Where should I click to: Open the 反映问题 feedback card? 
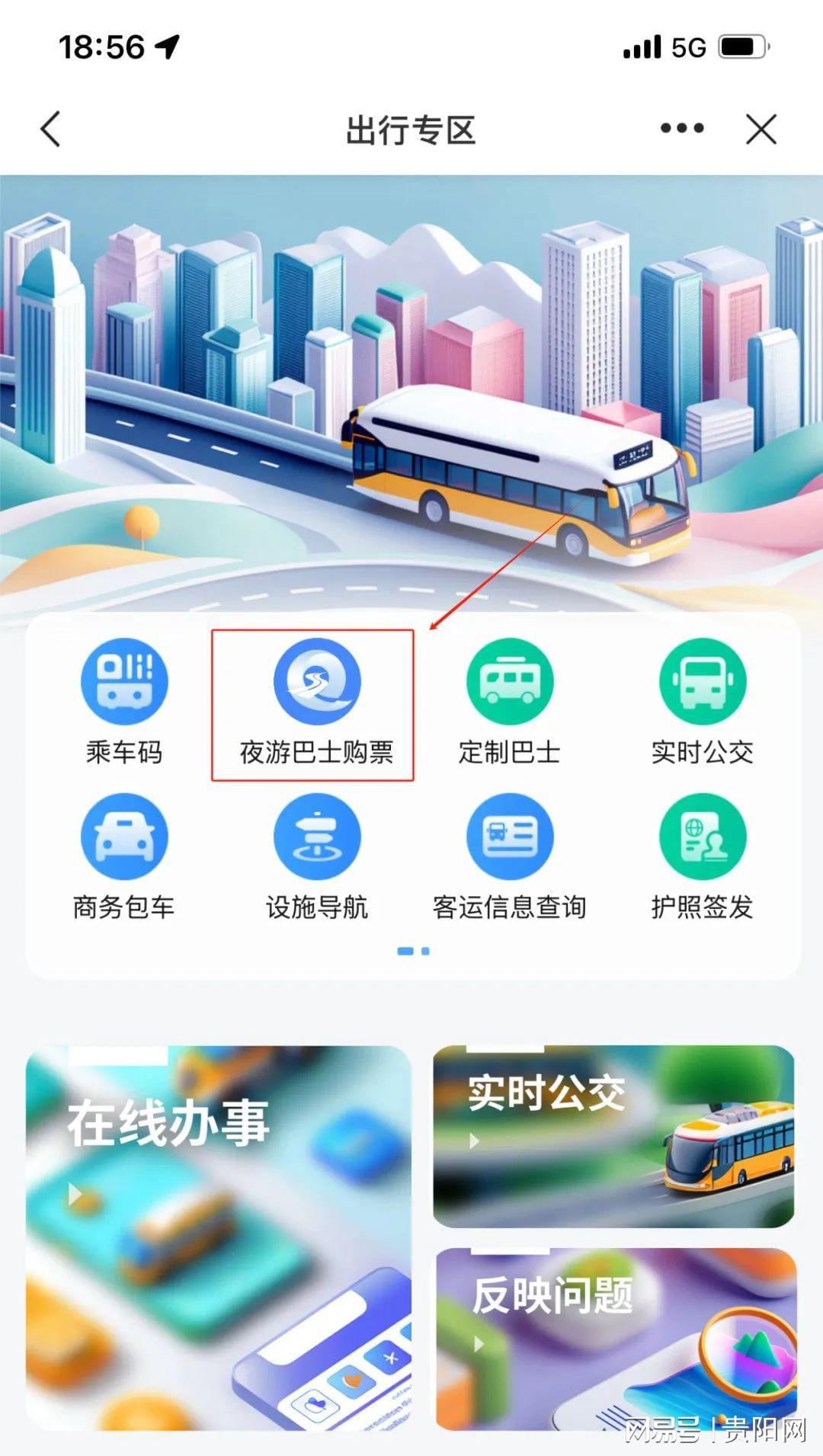pos(616,1339)
